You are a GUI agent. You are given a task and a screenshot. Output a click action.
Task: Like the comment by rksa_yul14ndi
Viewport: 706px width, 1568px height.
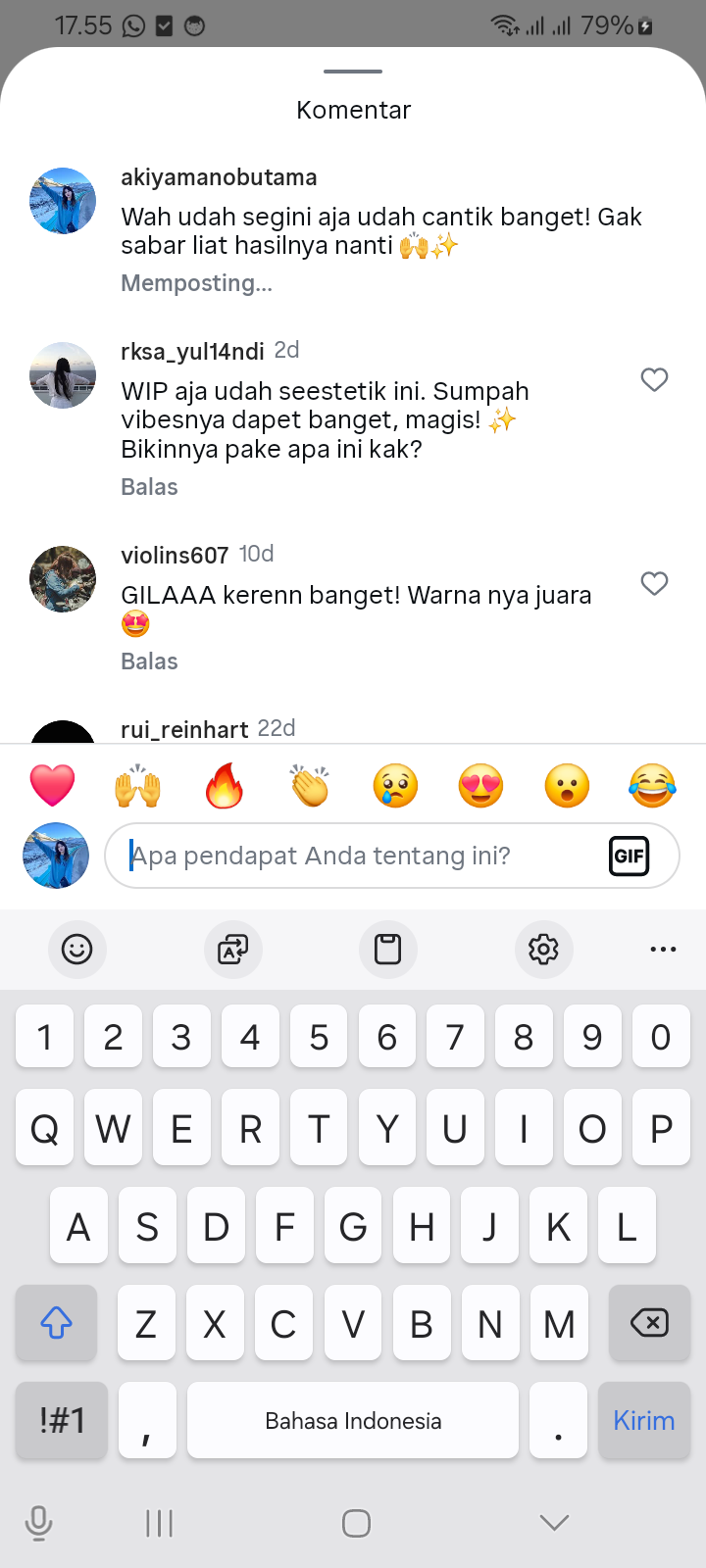point(654,380)
